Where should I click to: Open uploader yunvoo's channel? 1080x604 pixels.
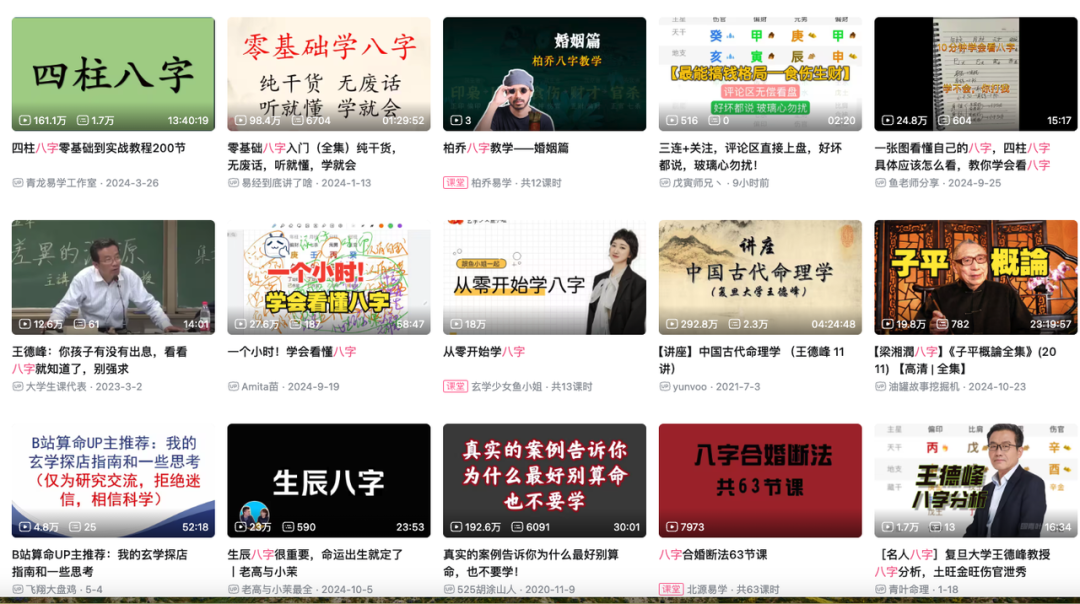689,386
